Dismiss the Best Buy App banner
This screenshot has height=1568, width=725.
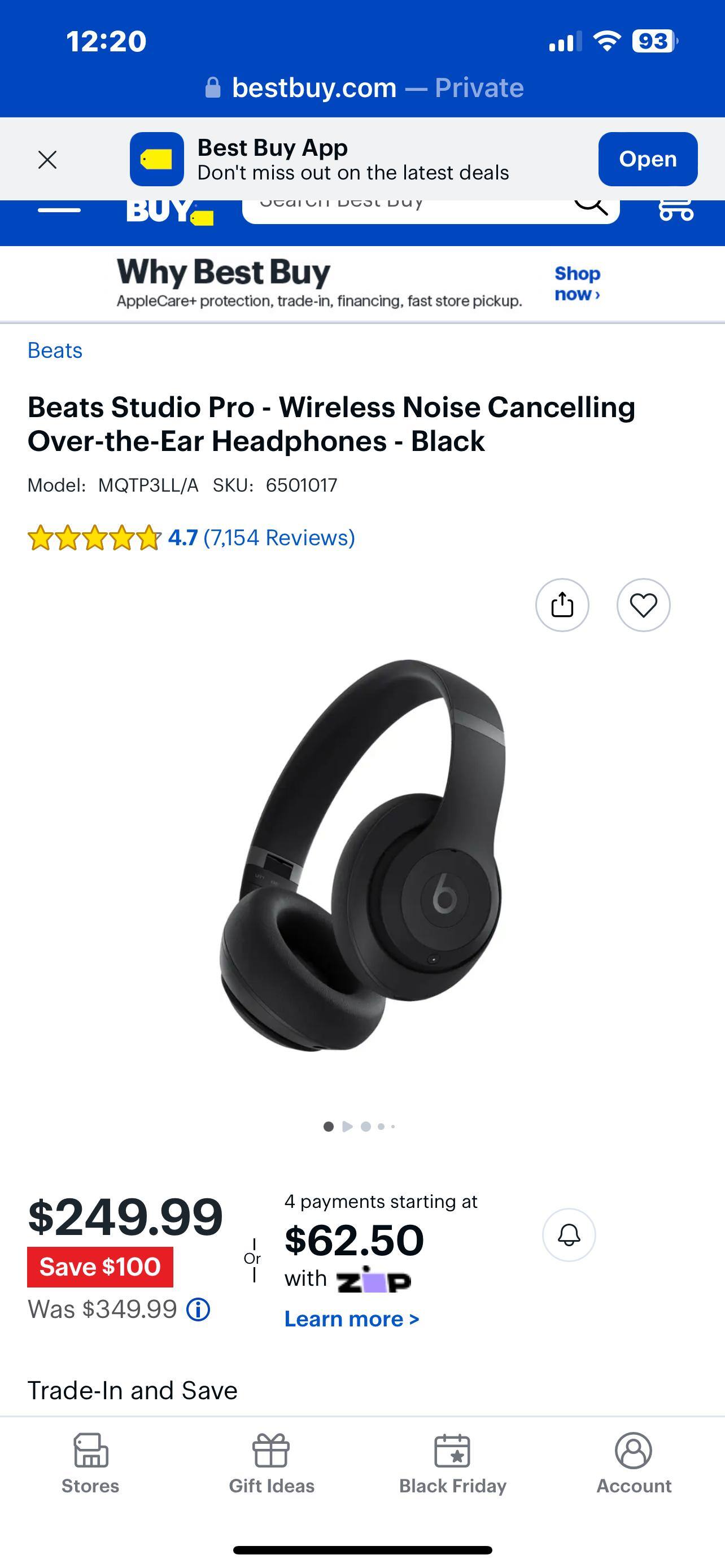click(47, 160)
